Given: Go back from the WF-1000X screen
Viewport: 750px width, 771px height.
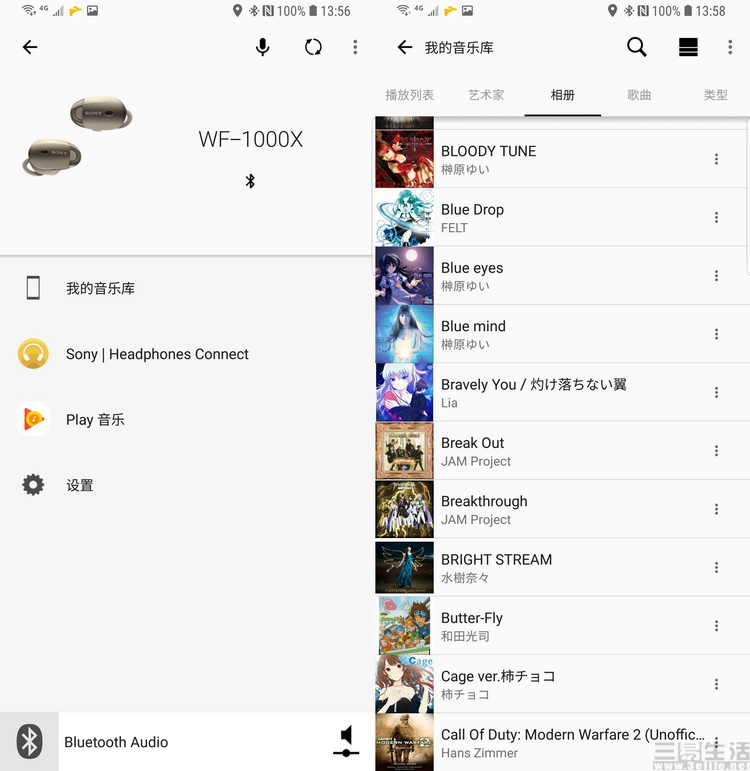Looking at the screenshot, I should point(30,47).
